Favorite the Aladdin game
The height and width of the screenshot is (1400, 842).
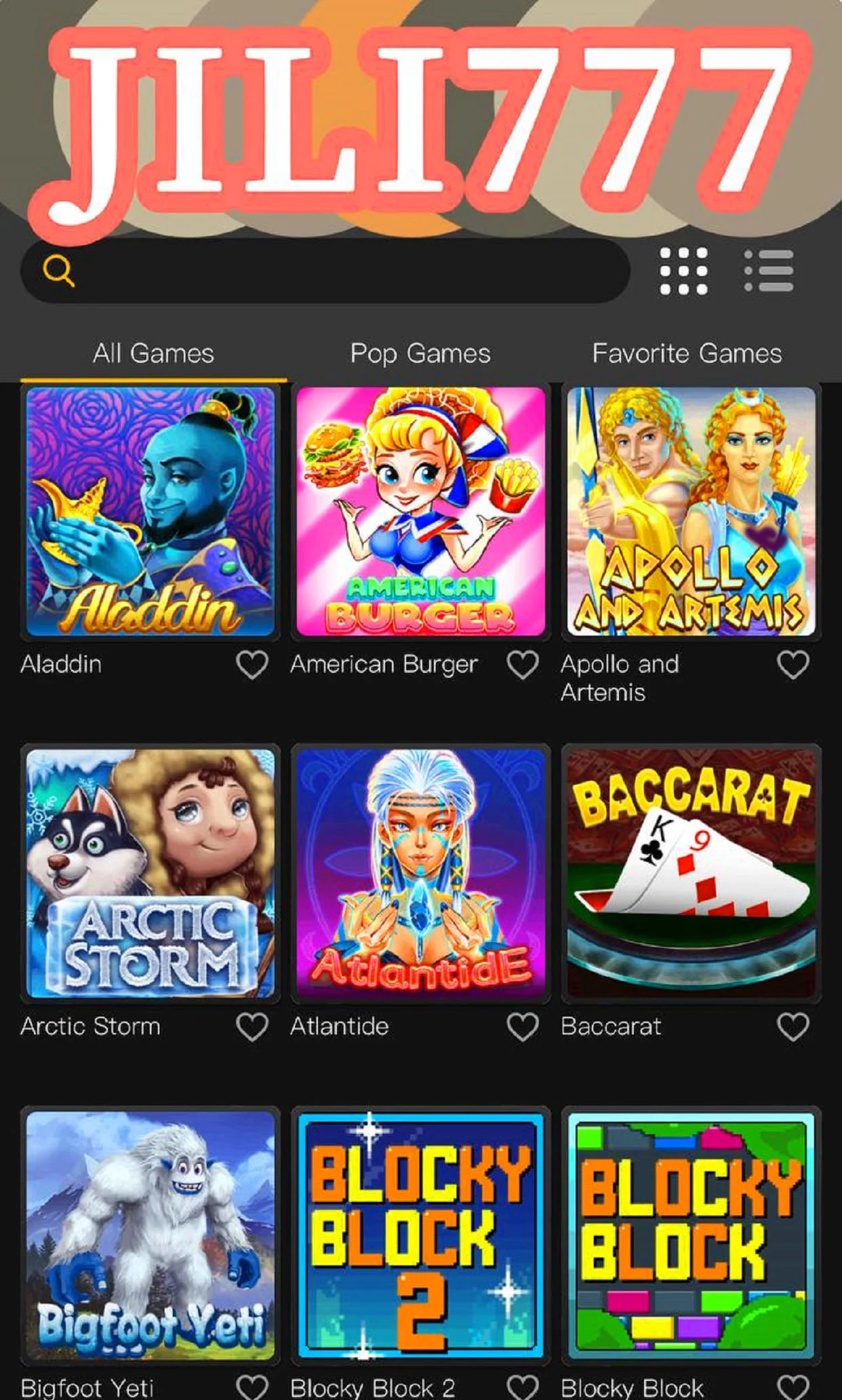252,665
